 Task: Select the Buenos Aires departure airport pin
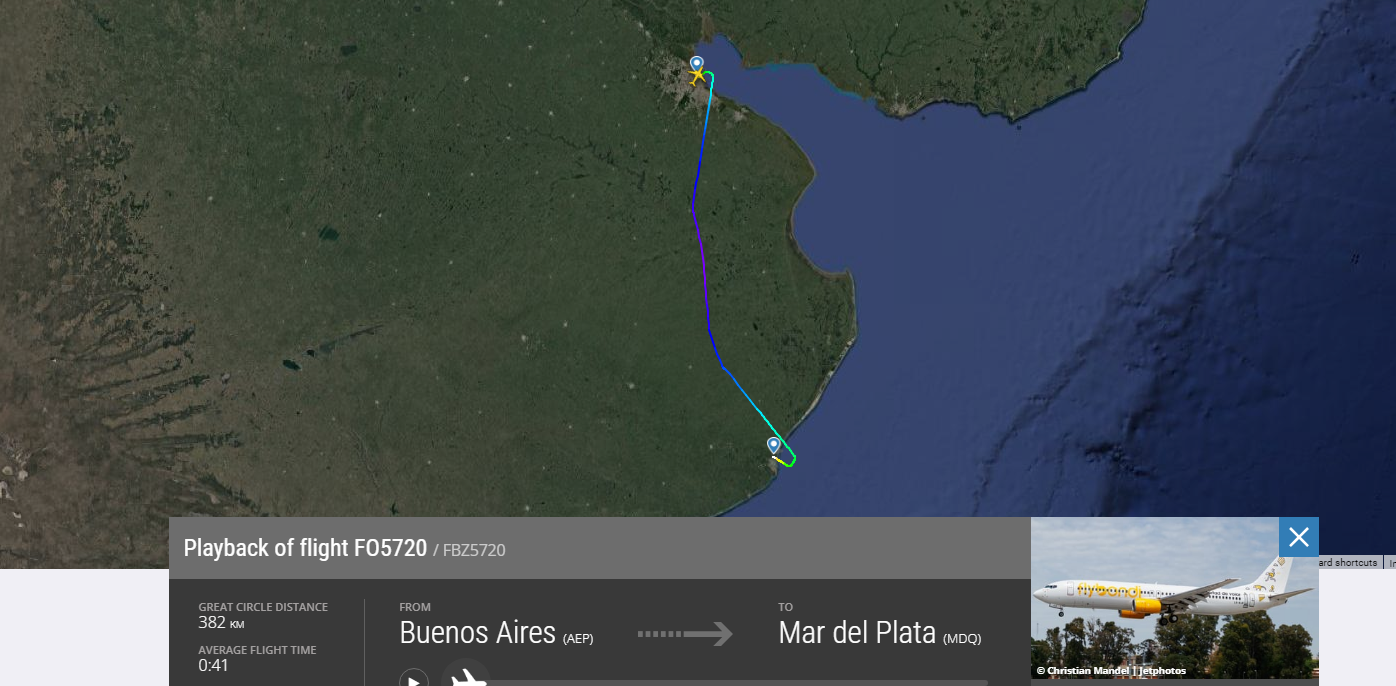tap(697, 63)
